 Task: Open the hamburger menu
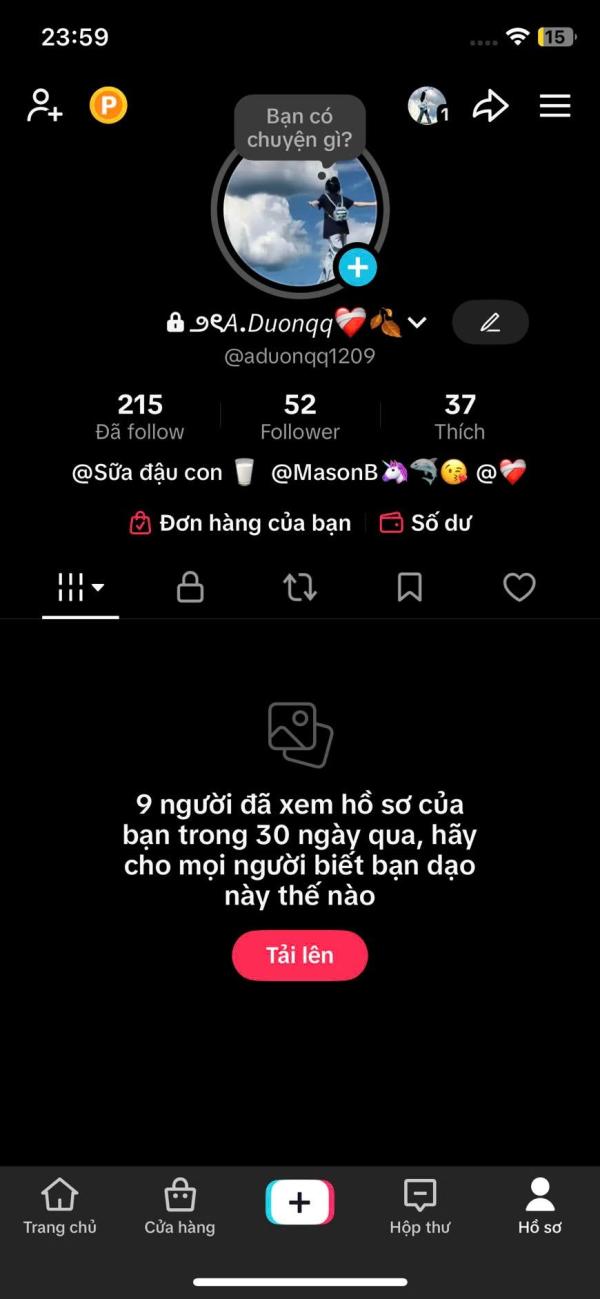(x=555, y=105)
